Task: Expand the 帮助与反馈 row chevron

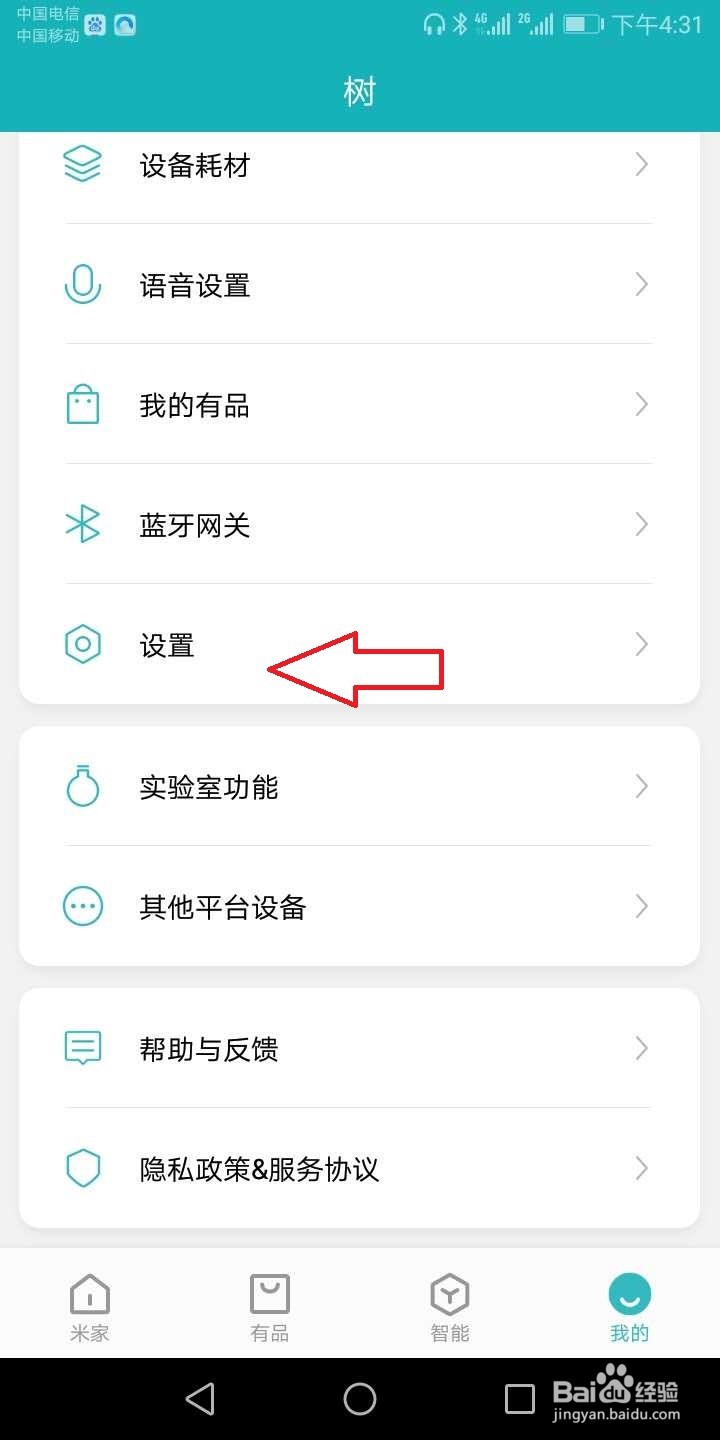Action: [x=641, y=1048]
